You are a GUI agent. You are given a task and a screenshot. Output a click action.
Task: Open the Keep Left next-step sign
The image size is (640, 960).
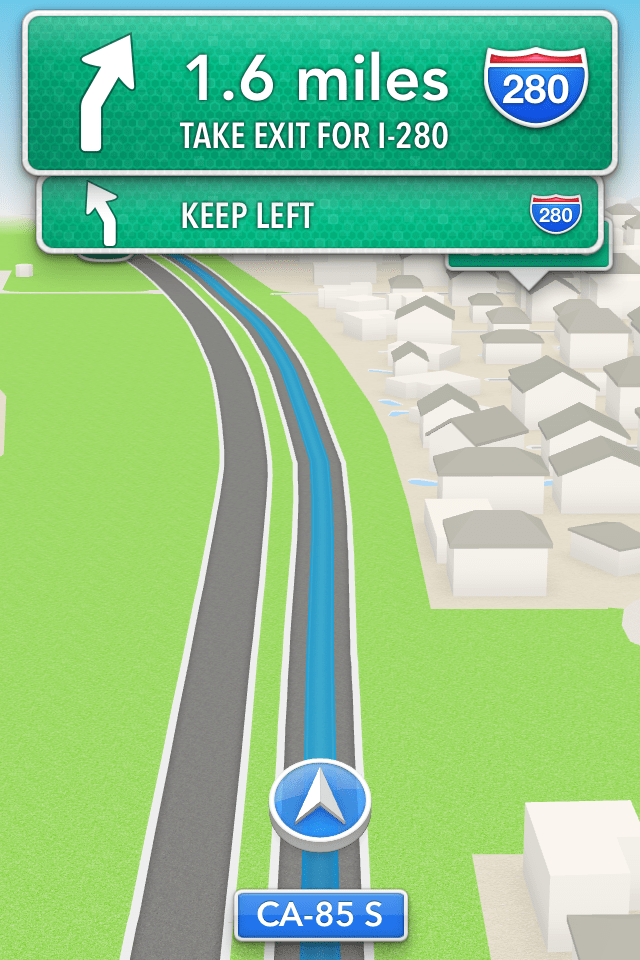[318, 214]
